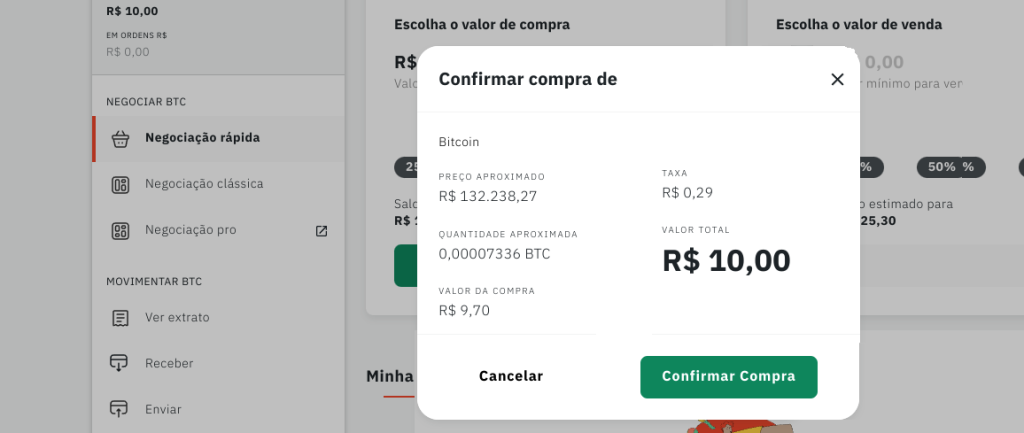Select Receber to receive BTC
Viewport: 1024px width, 433px height.
point(169,363)
